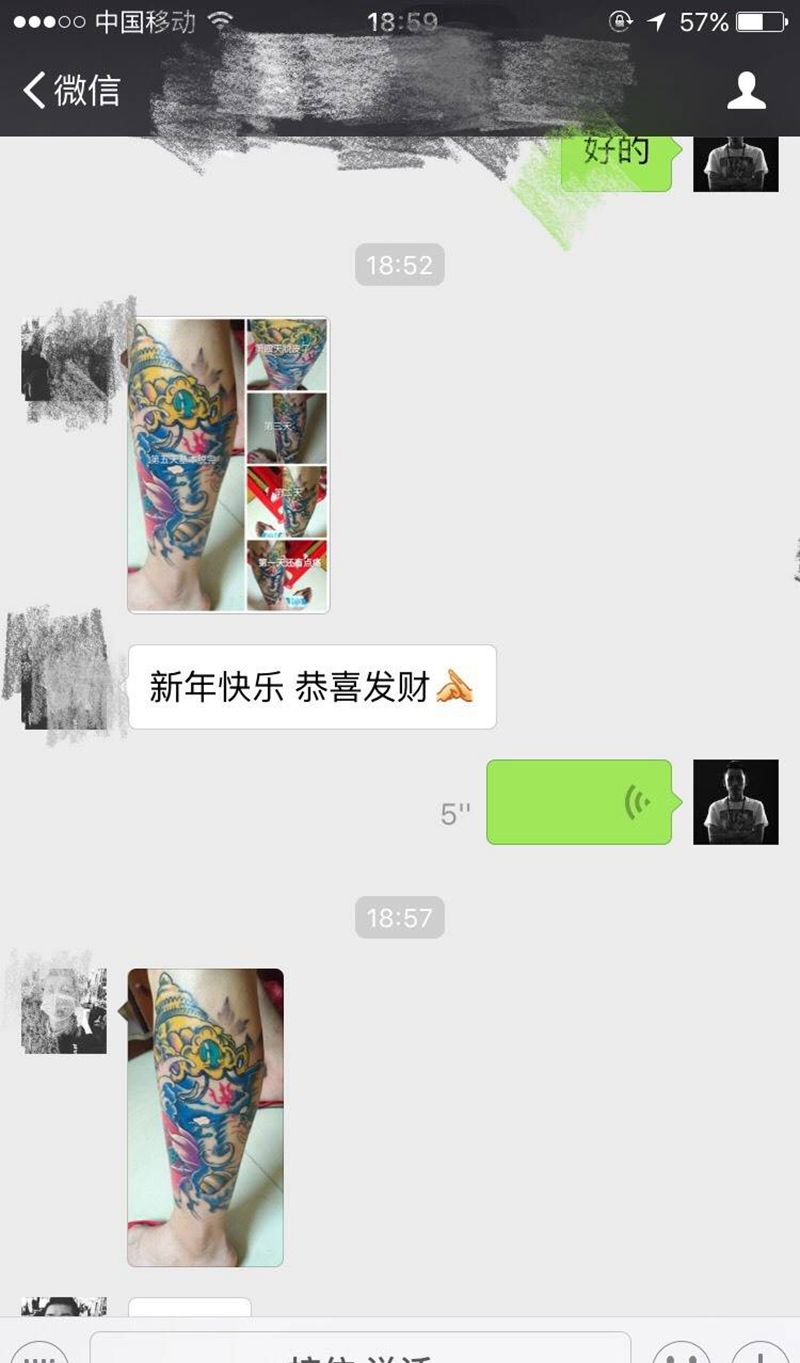View the single tattoo photo sent at 18:57

click(x=205, y=1117)
